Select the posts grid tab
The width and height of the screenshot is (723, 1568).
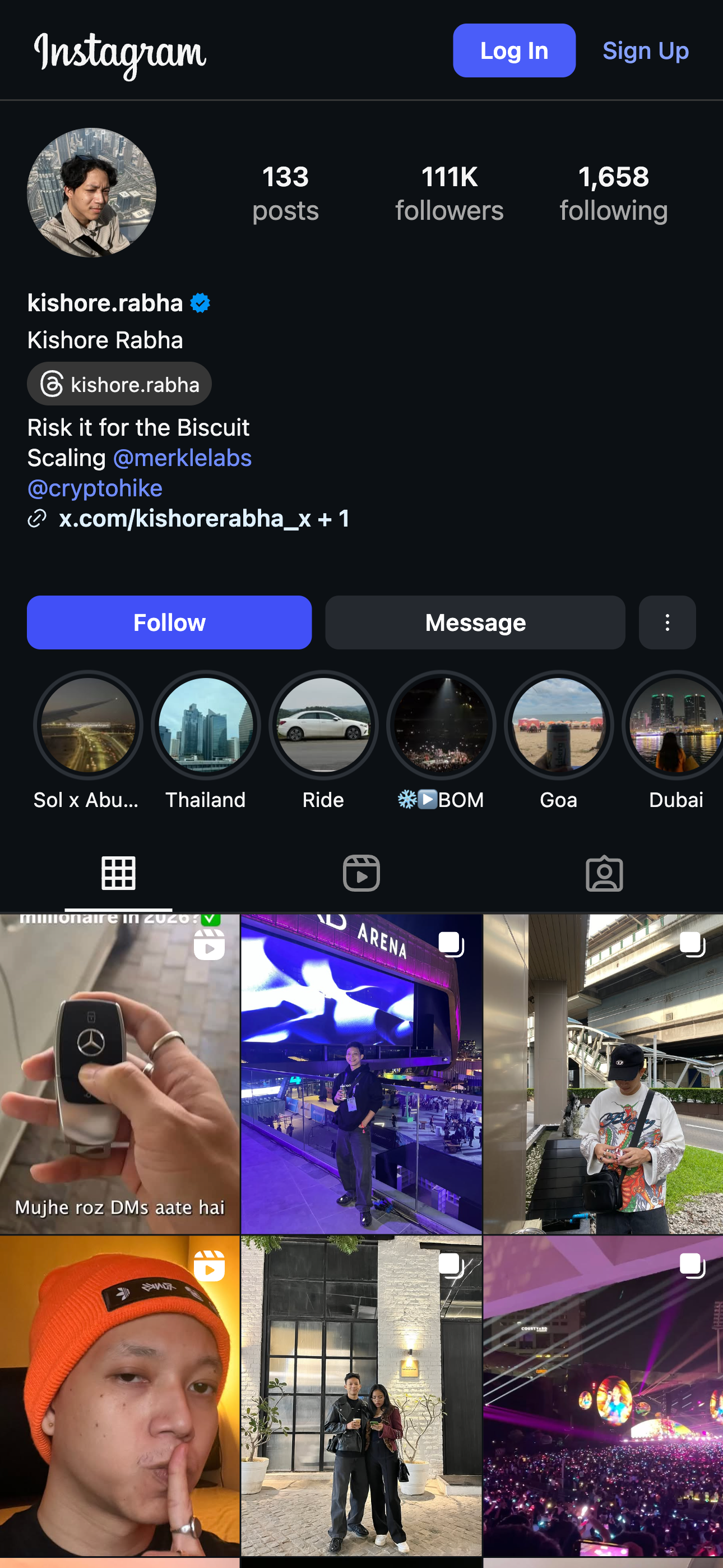point(119,873)
